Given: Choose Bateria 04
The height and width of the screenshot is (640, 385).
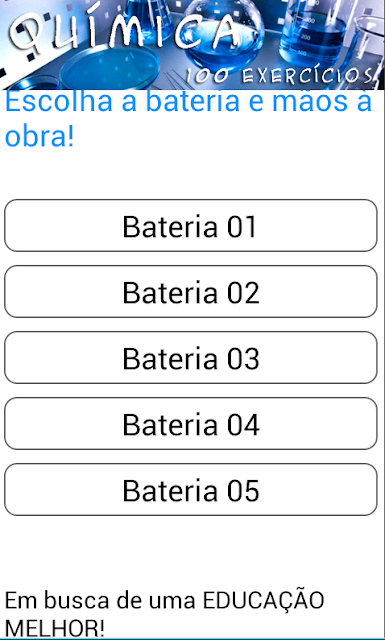Looking at the screenshot, I should 191,424.
